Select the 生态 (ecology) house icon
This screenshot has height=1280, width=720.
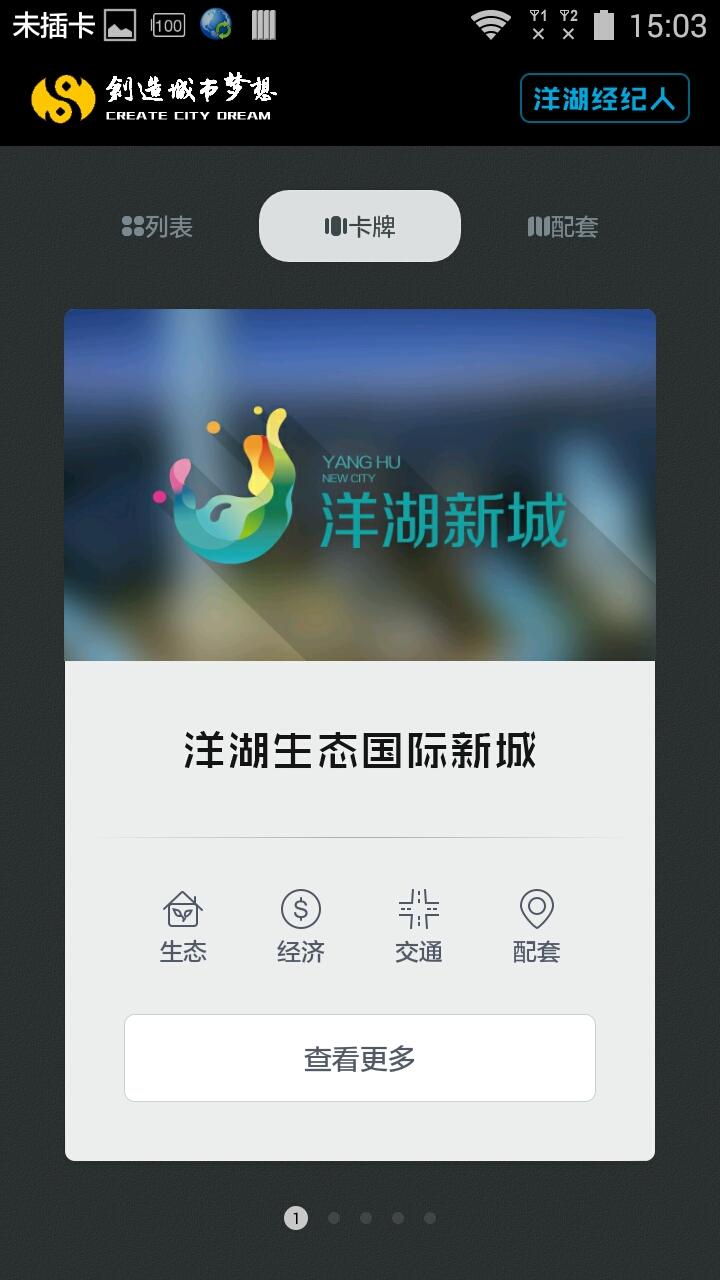coord(182,908)
